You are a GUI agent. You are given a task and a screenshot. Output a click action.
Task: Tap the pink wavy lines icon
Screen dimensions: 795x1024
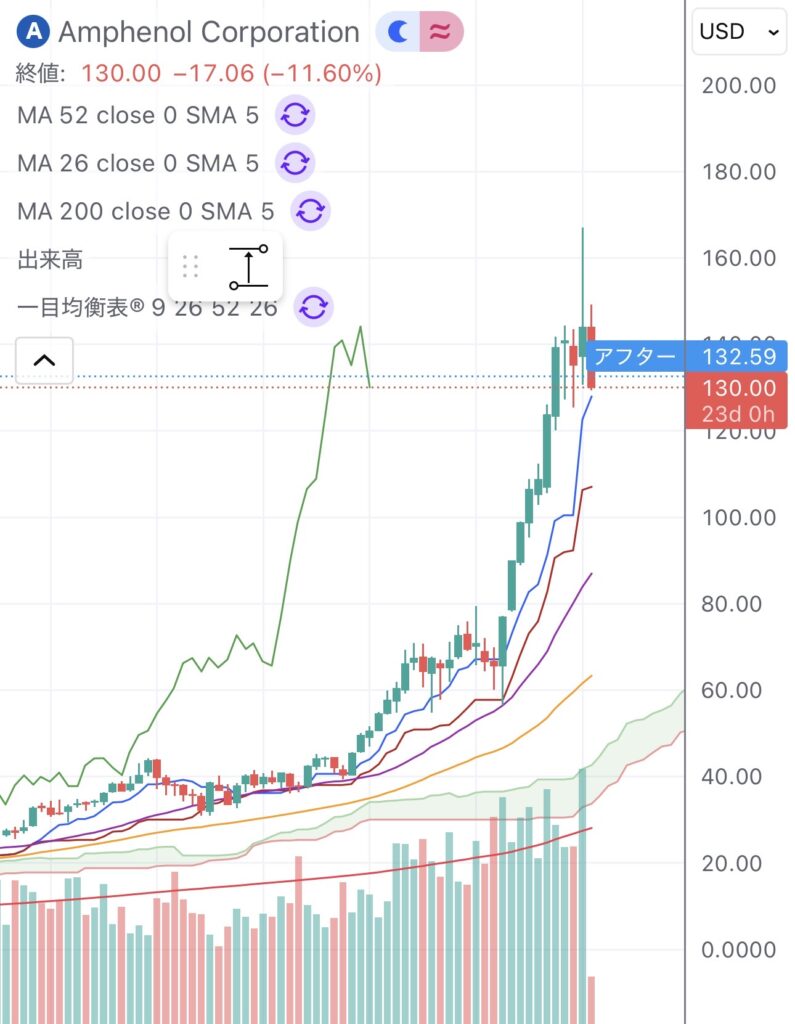(x=440, y=32)
